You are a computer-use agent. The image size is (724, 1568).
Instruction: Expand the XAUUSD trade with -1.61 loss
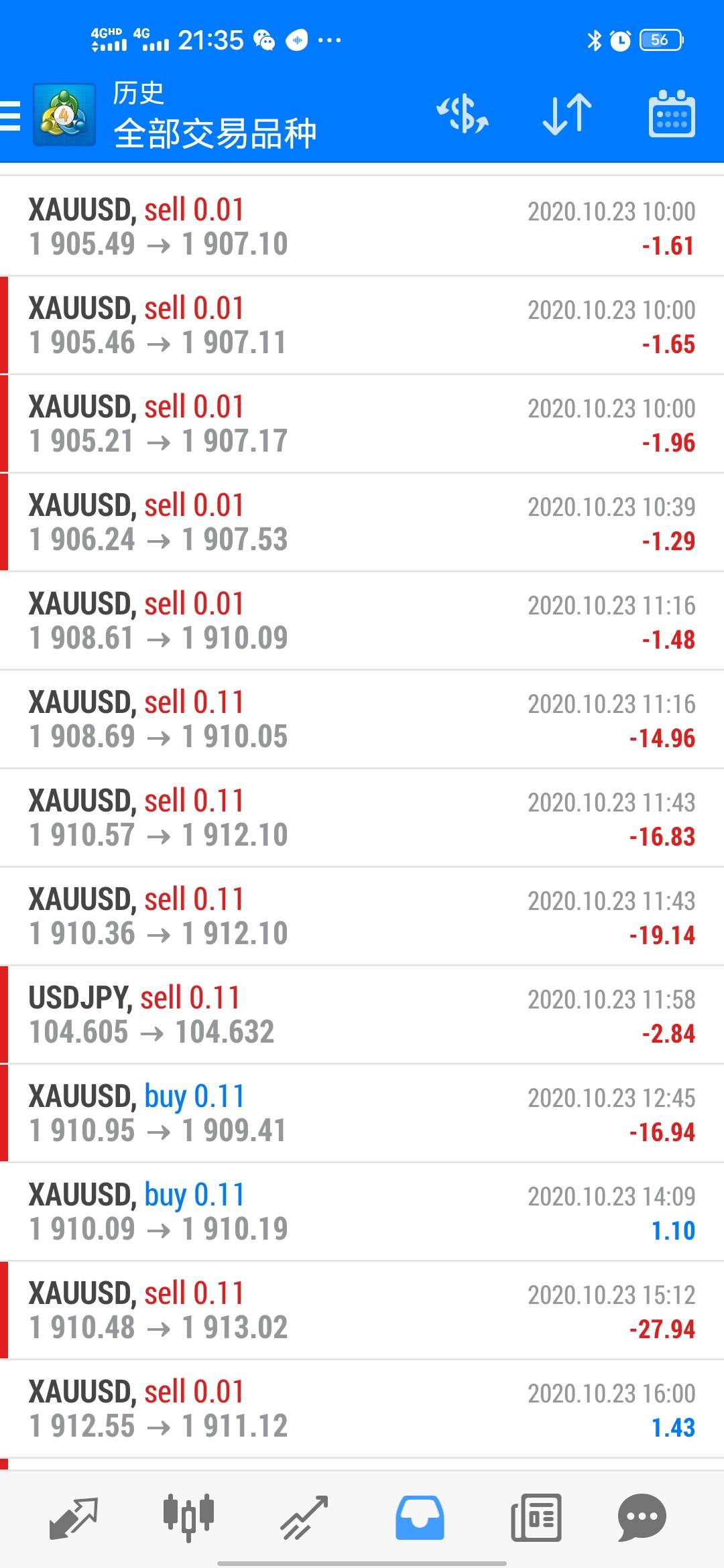pos(362,226)
